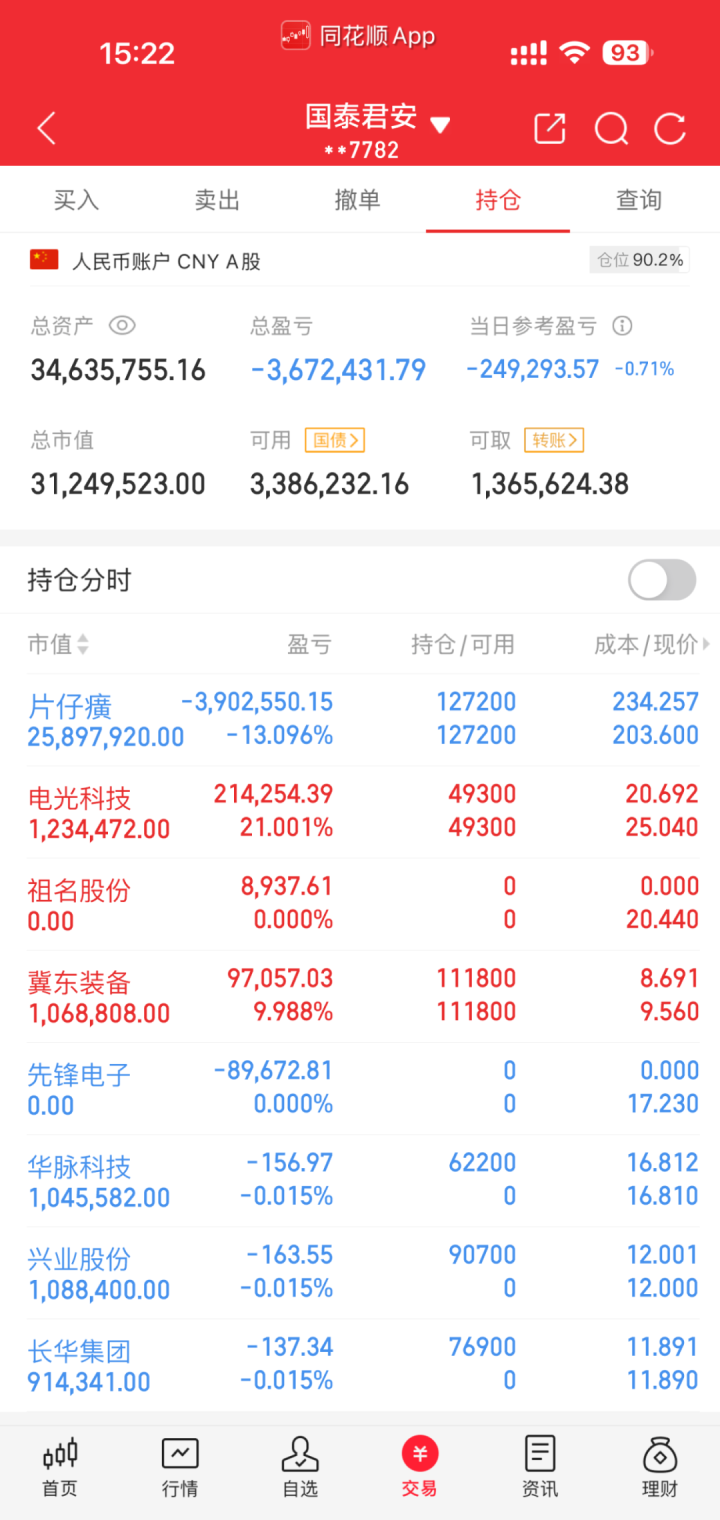
Task: Go back with the top-left arrow
Action: 47,128
